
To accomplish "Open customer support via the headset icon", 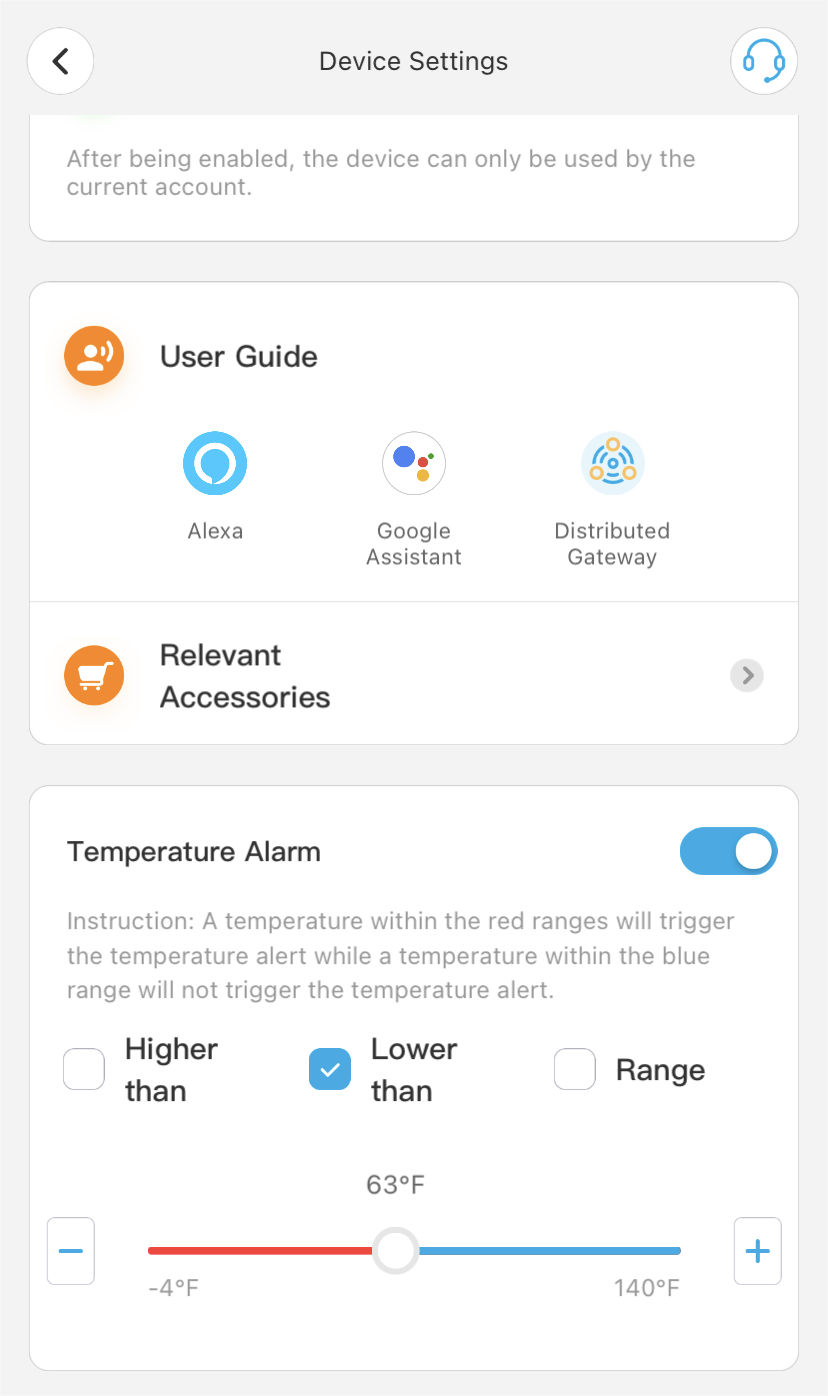I will pyautogui.click(x=764, y=61).
